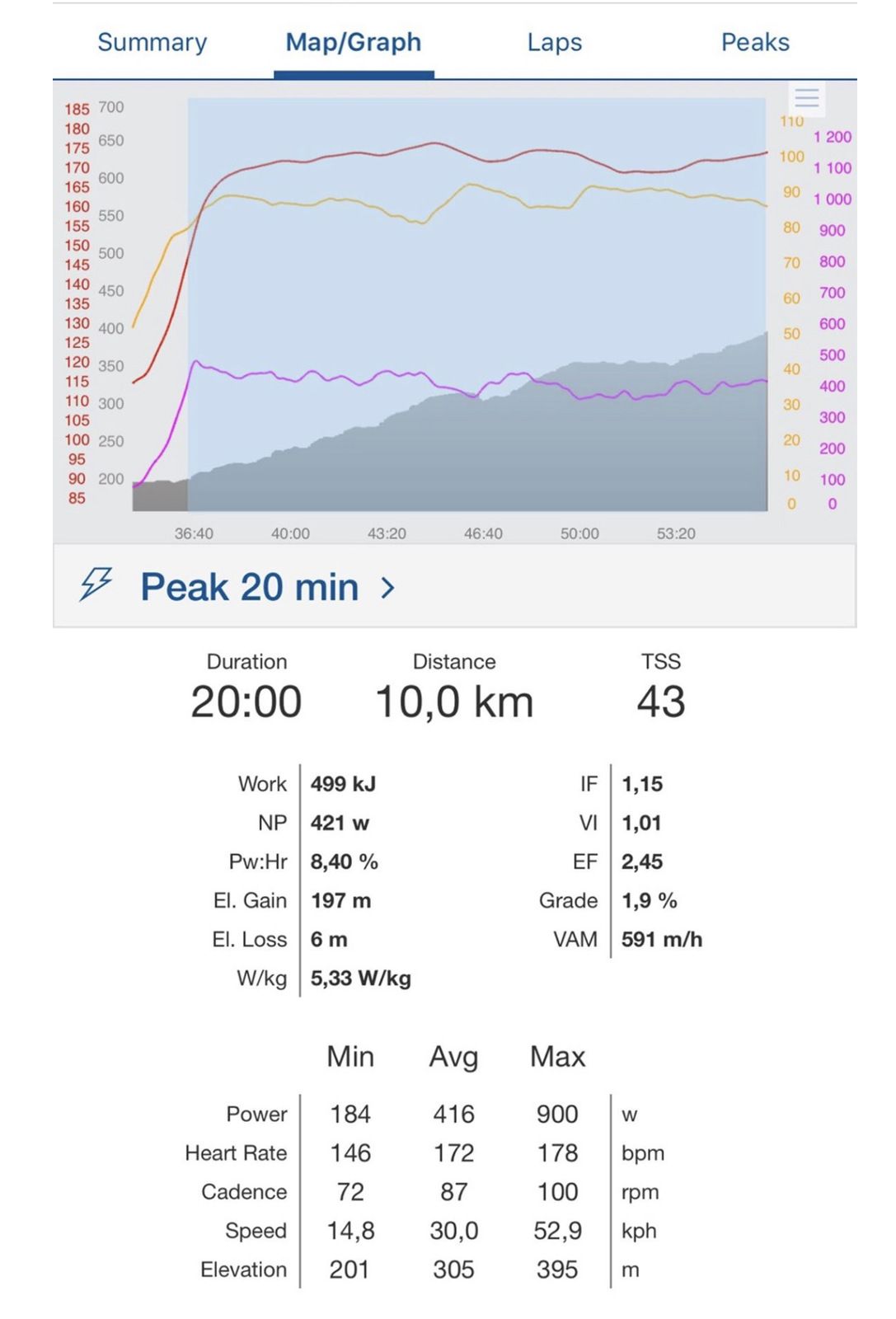This screenshot has height=1319, width=896.
Task: Go to the Peaks tab
Action: [754, 43]
